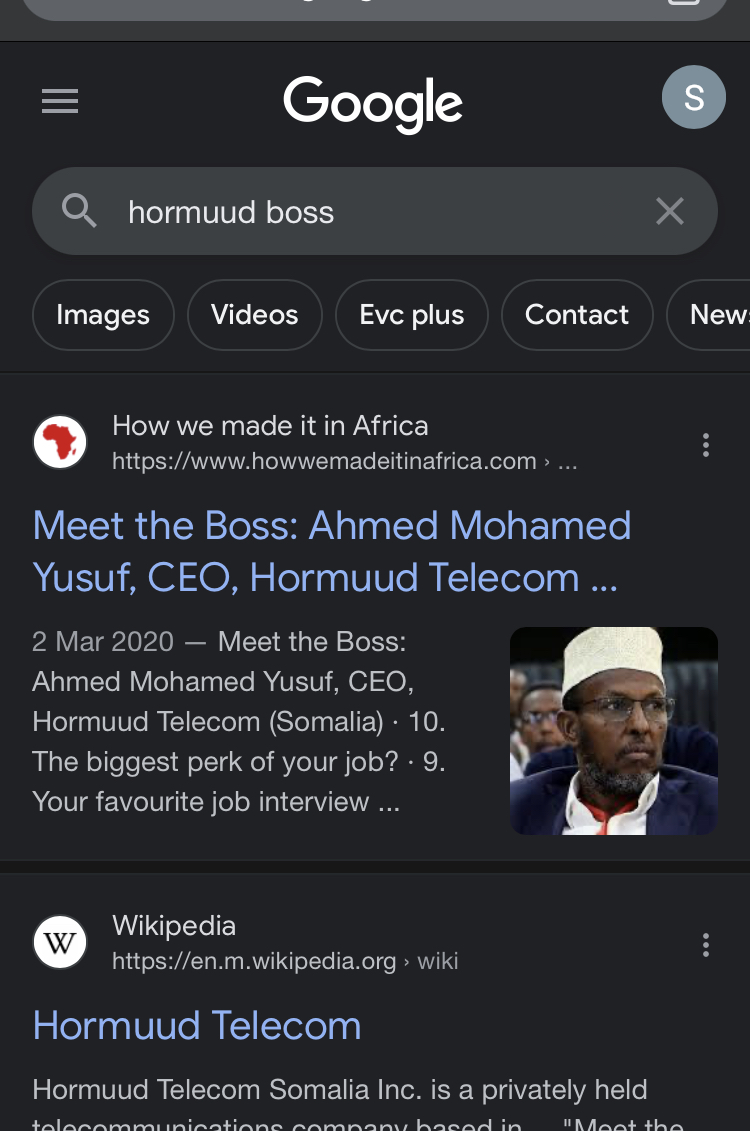
Task: Switch to Images results
Action: pos(103,315)
